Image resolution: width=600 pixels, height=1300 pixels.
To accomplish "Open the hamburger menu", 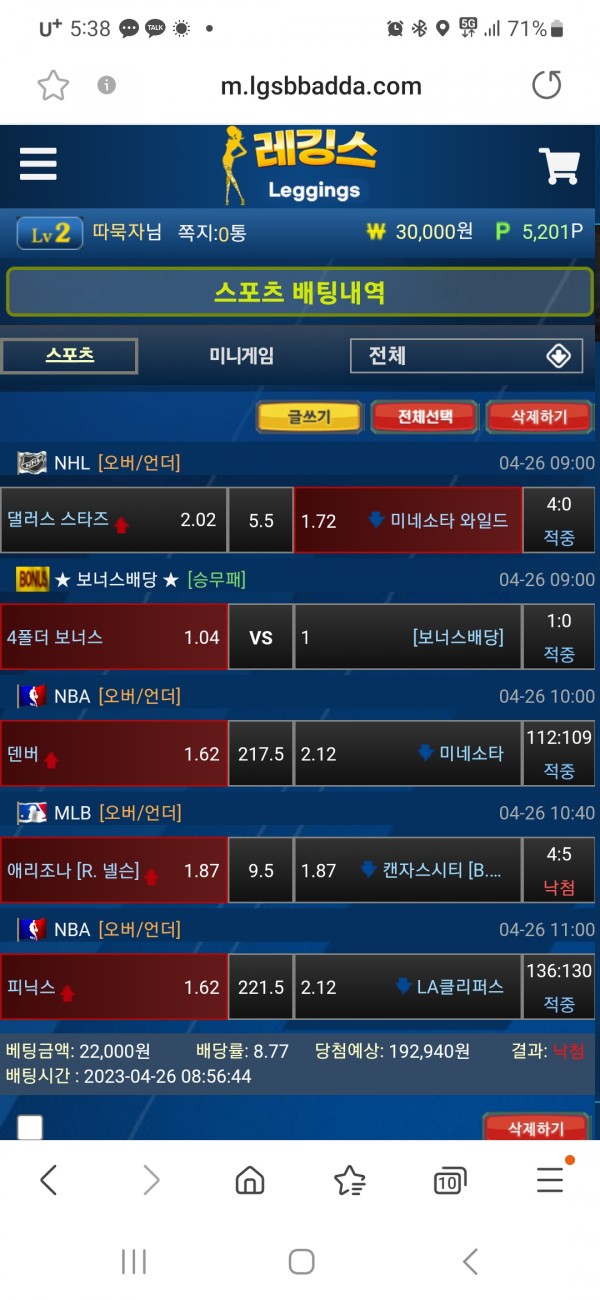I will coord(38,164).
